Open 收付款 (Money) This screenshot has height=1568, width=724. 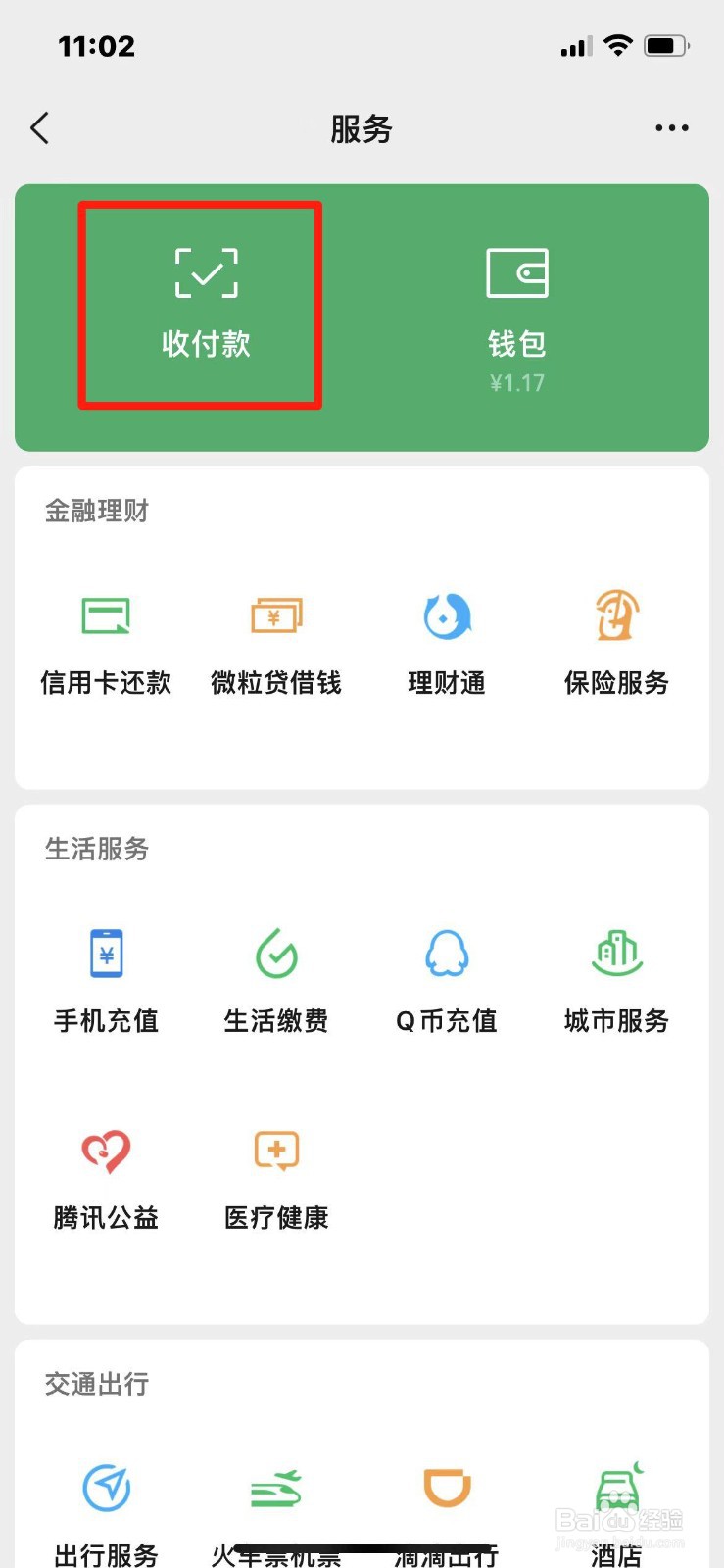point(206,304)
